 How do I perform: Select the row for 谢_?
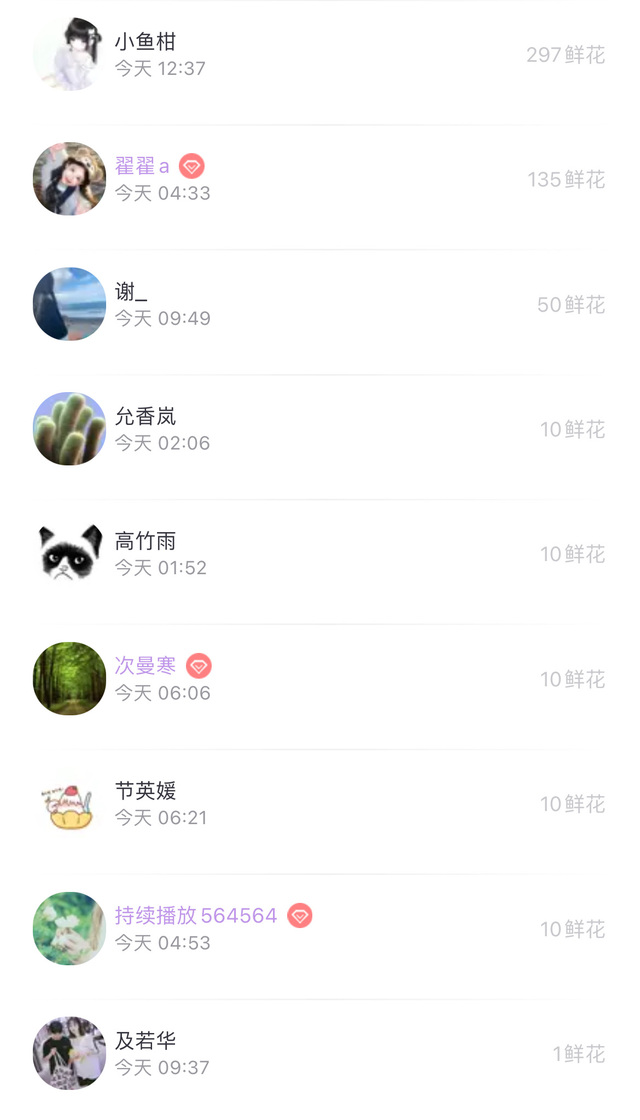tap(320, 304)
